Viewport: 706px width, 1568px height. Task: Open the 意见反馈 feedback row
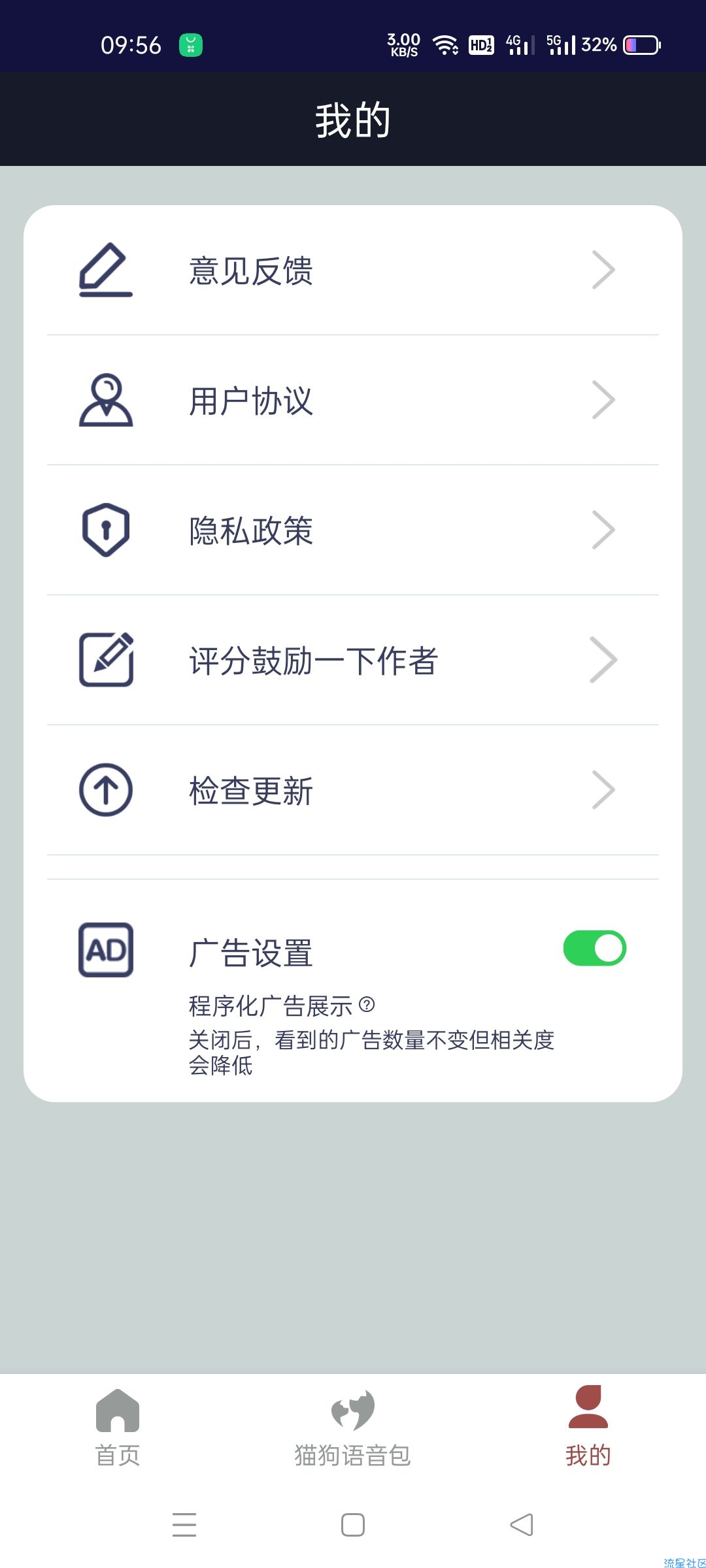point(353,270)
